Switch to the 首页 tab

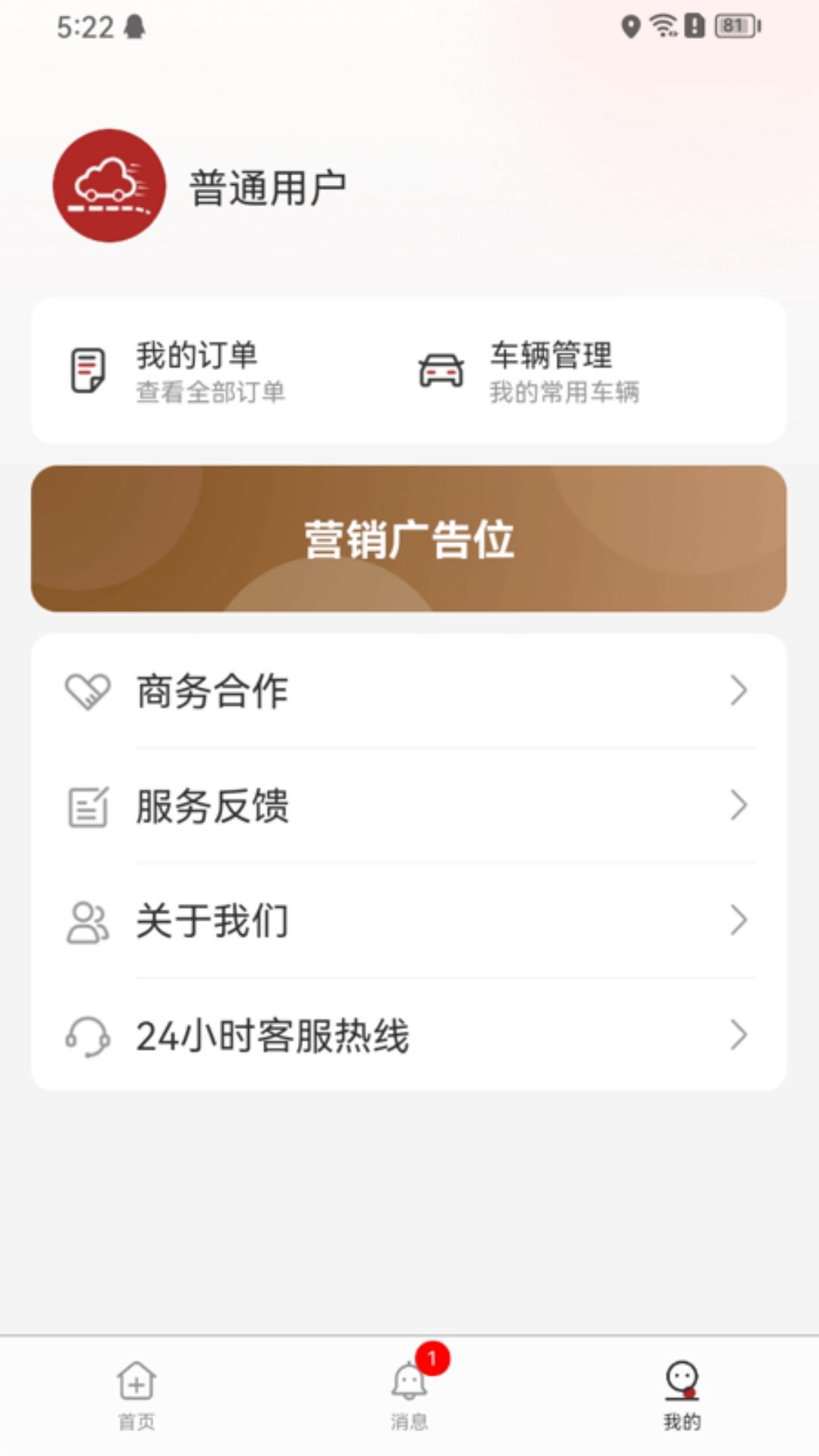coord(136,1394)
